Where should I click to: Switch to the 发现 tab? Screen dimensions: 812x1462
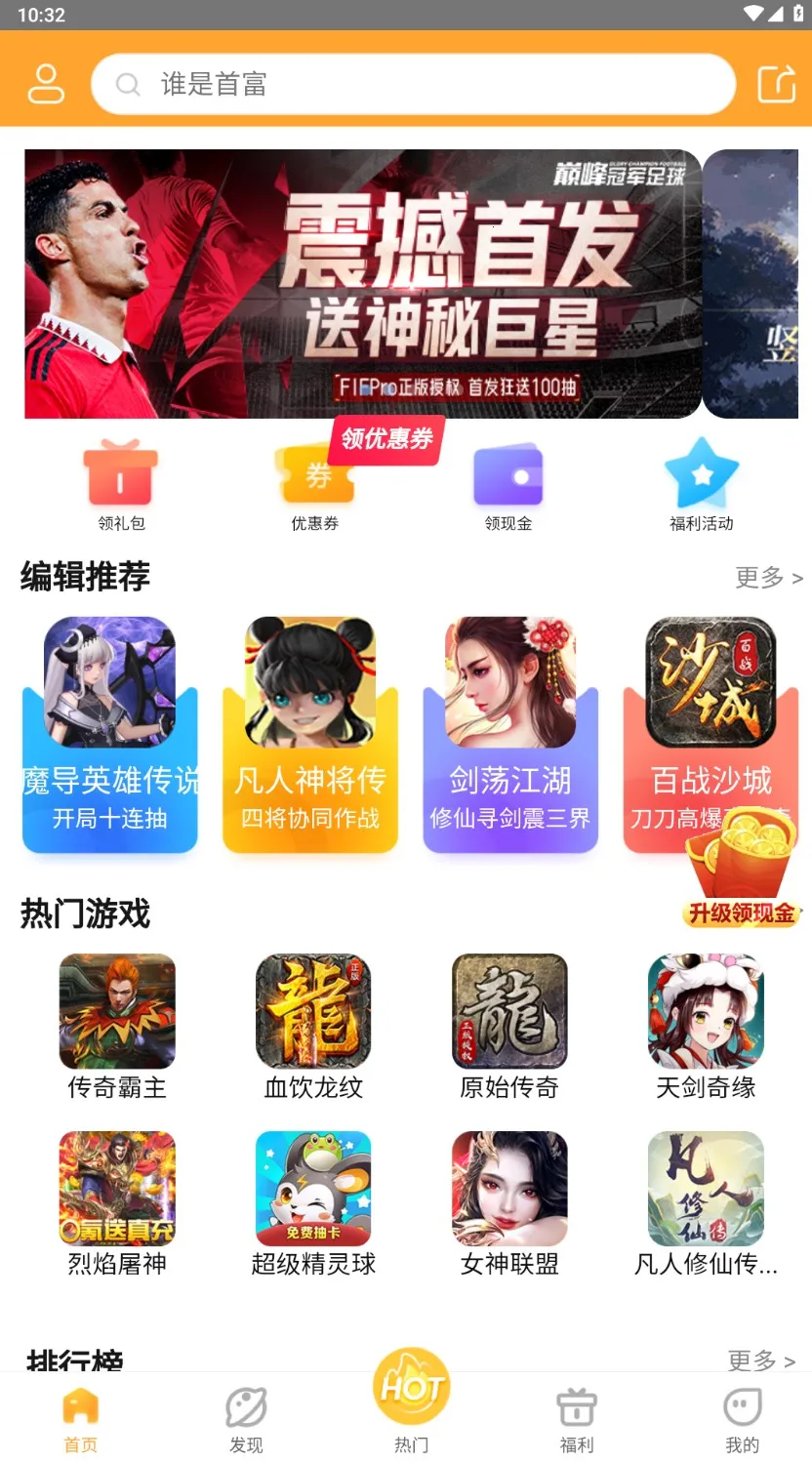tap(246, 1420)
